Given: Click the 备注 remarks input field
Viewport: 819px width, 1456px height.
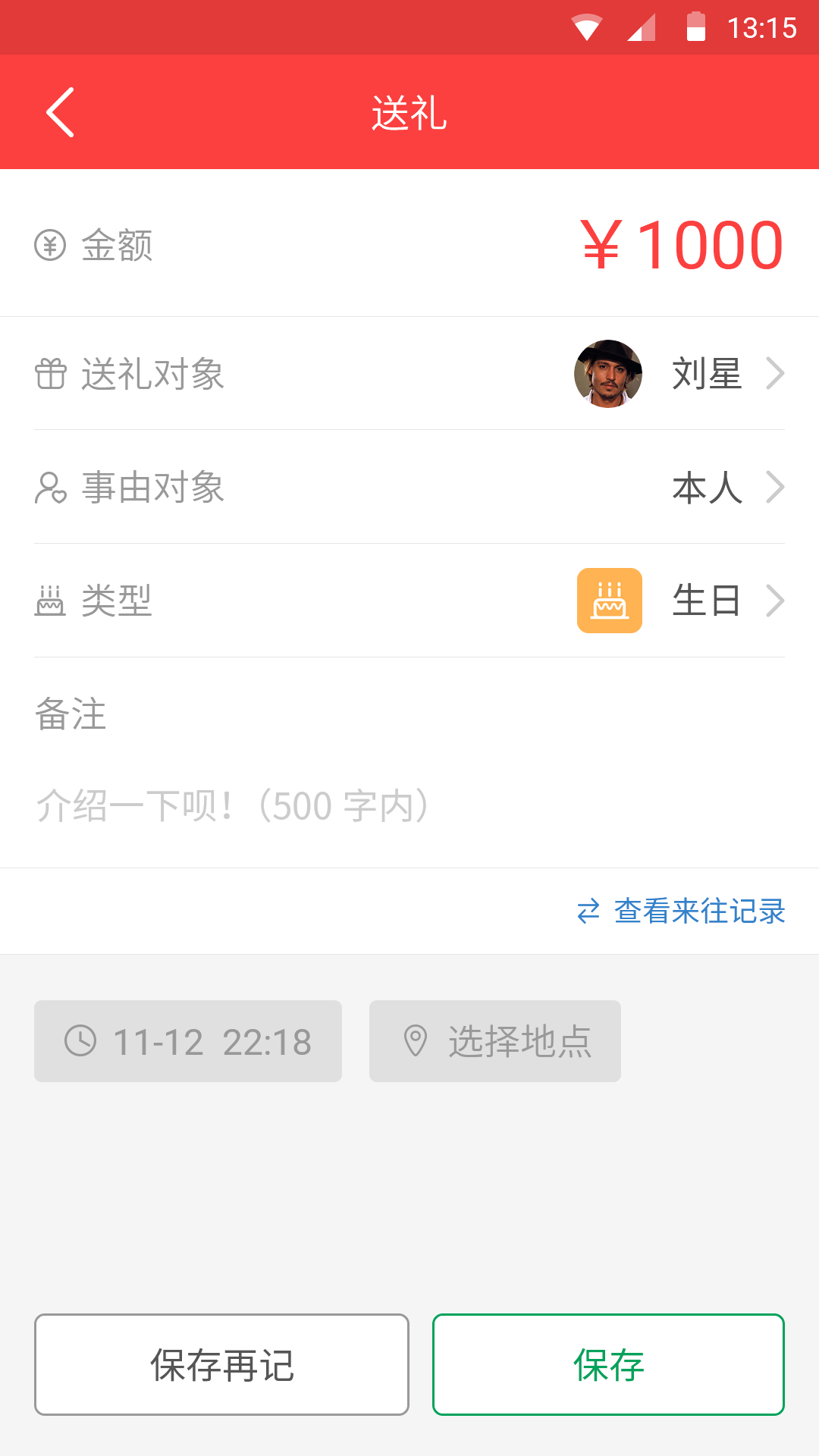Looking at the screenshot, I should tap(303, 805).
